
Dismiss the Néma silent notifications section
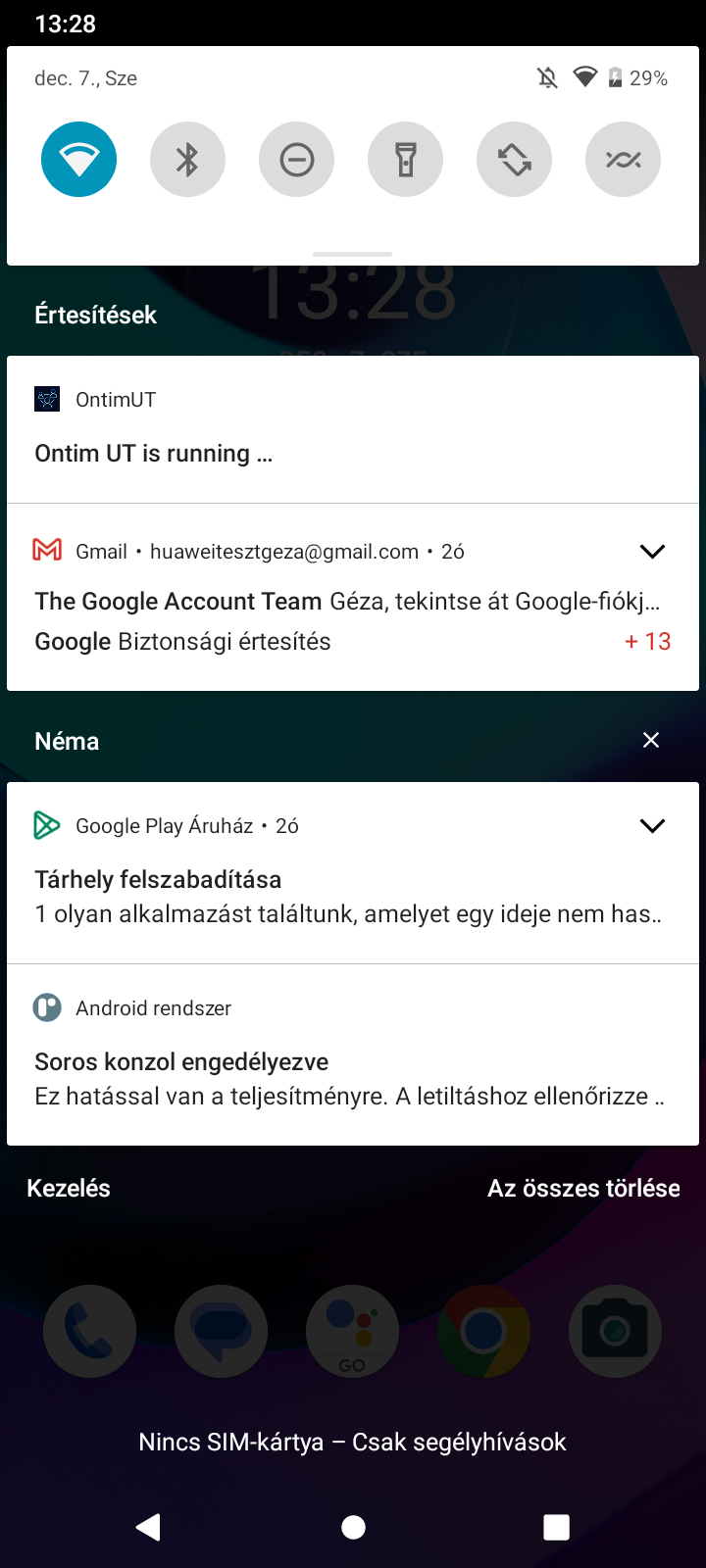click(651, 740)
